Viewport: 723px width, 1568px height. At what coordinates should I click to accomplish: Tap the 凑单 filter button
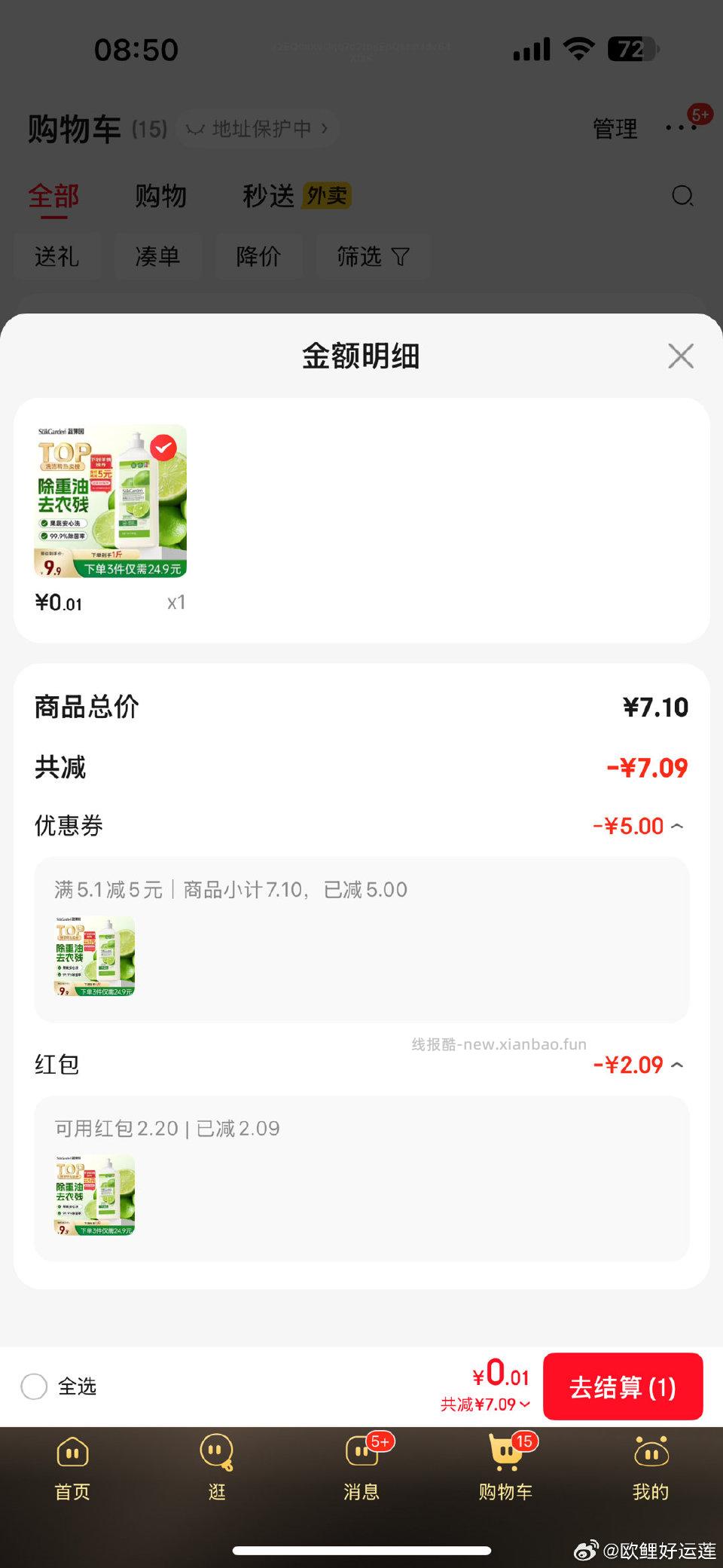pos(158,256)
